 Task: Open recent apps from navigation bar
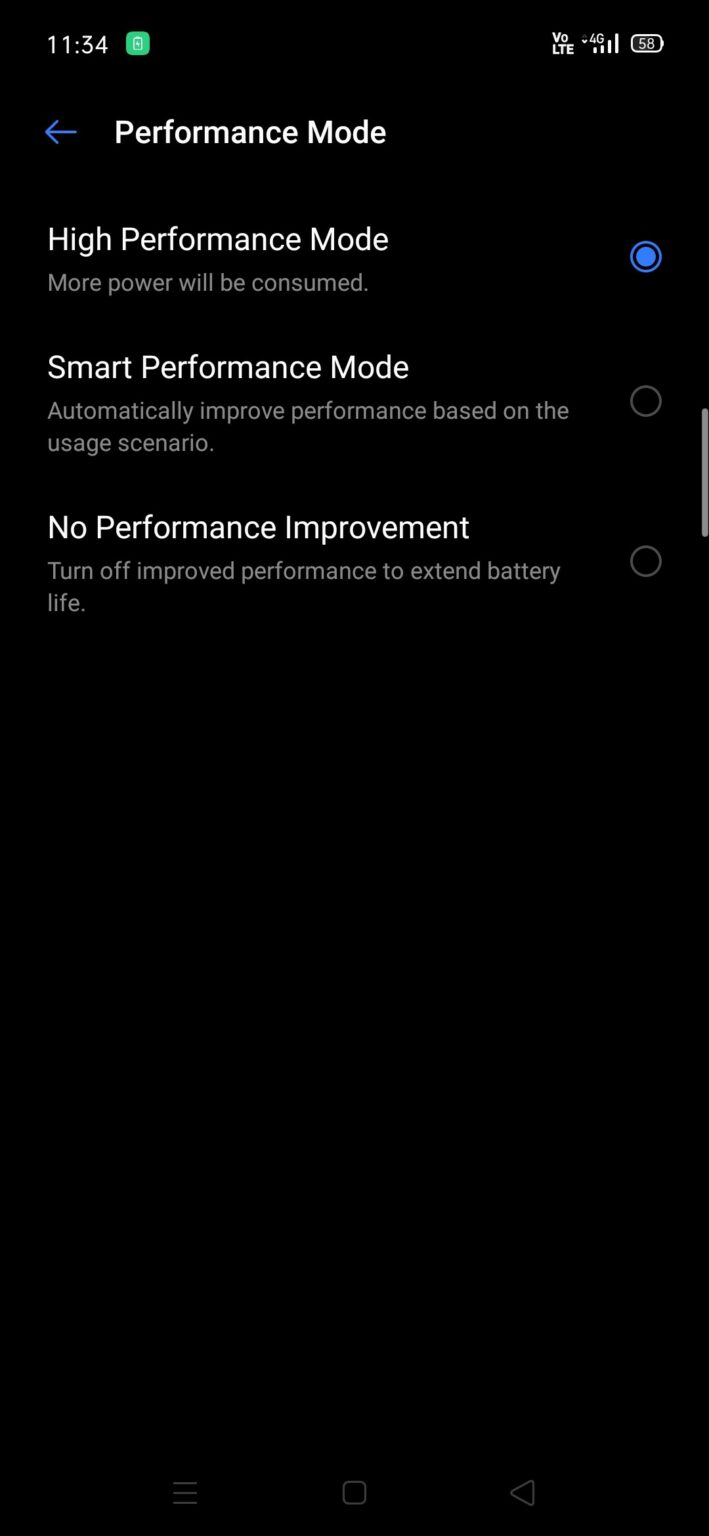[185, 1493]
